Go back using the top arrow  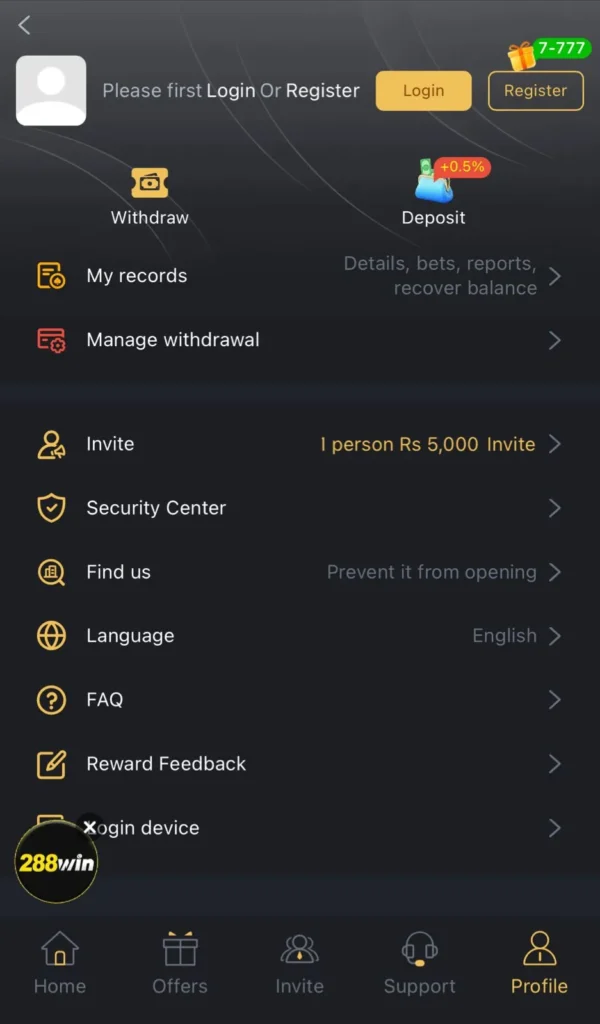(x=25, y=26)
